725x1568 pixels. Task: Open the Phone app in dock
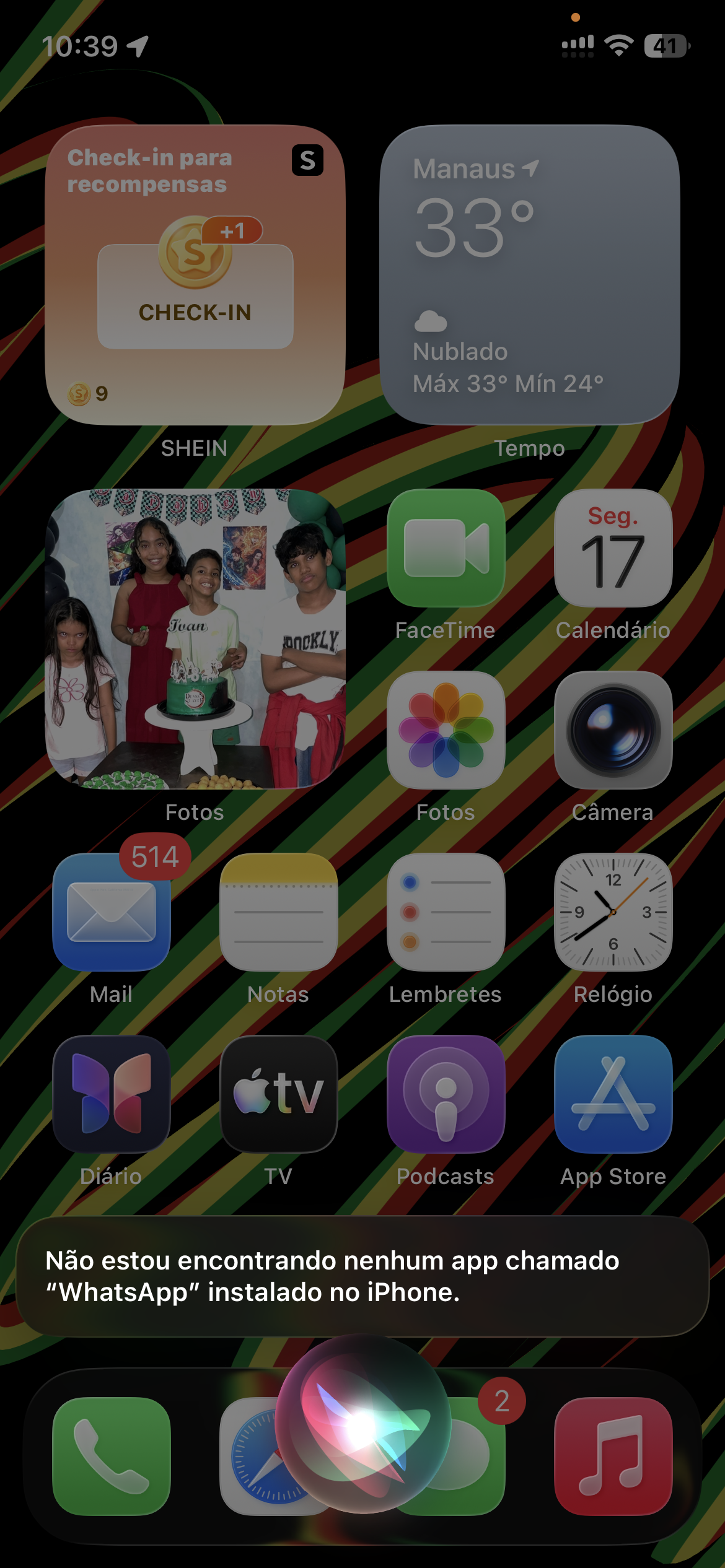click(x=112, y=1457)
